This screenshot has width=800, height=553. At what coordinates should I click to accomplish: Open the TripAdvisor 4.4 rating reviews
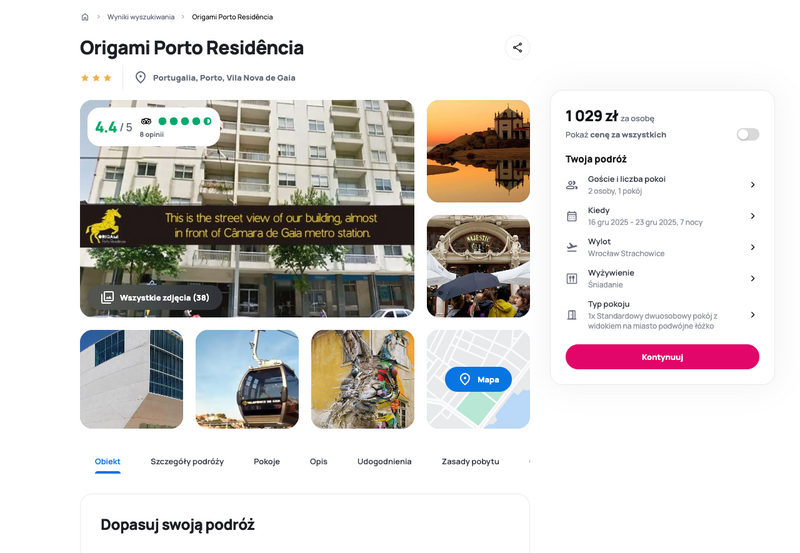pos(153,126)
